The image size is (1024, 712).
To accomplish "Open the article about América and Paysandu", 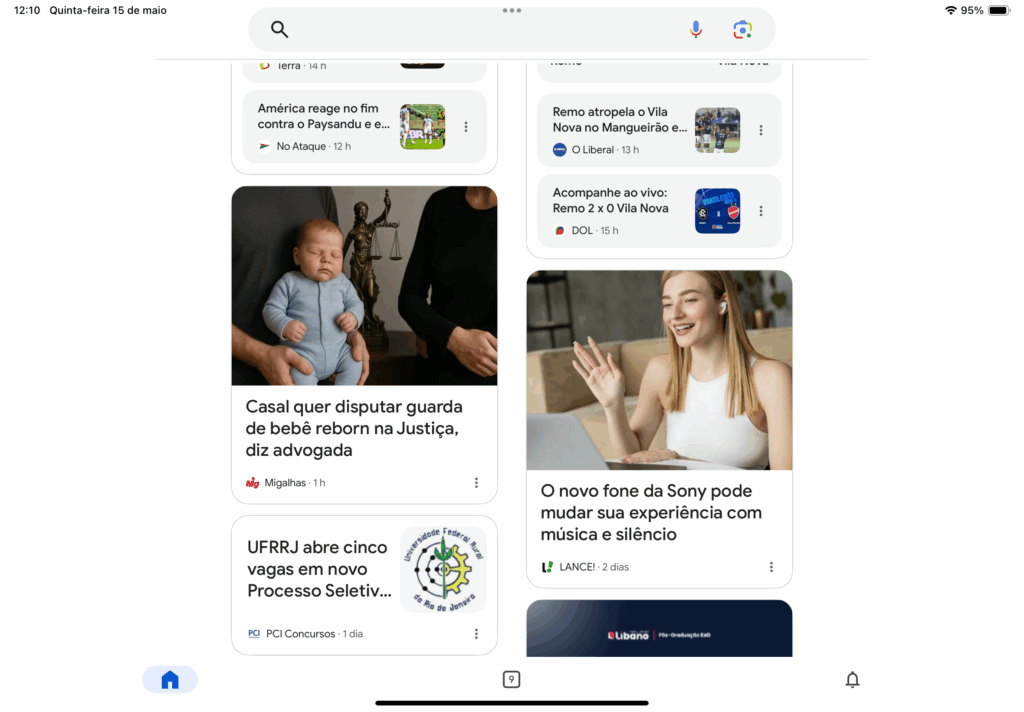I will tap(325, 117).
